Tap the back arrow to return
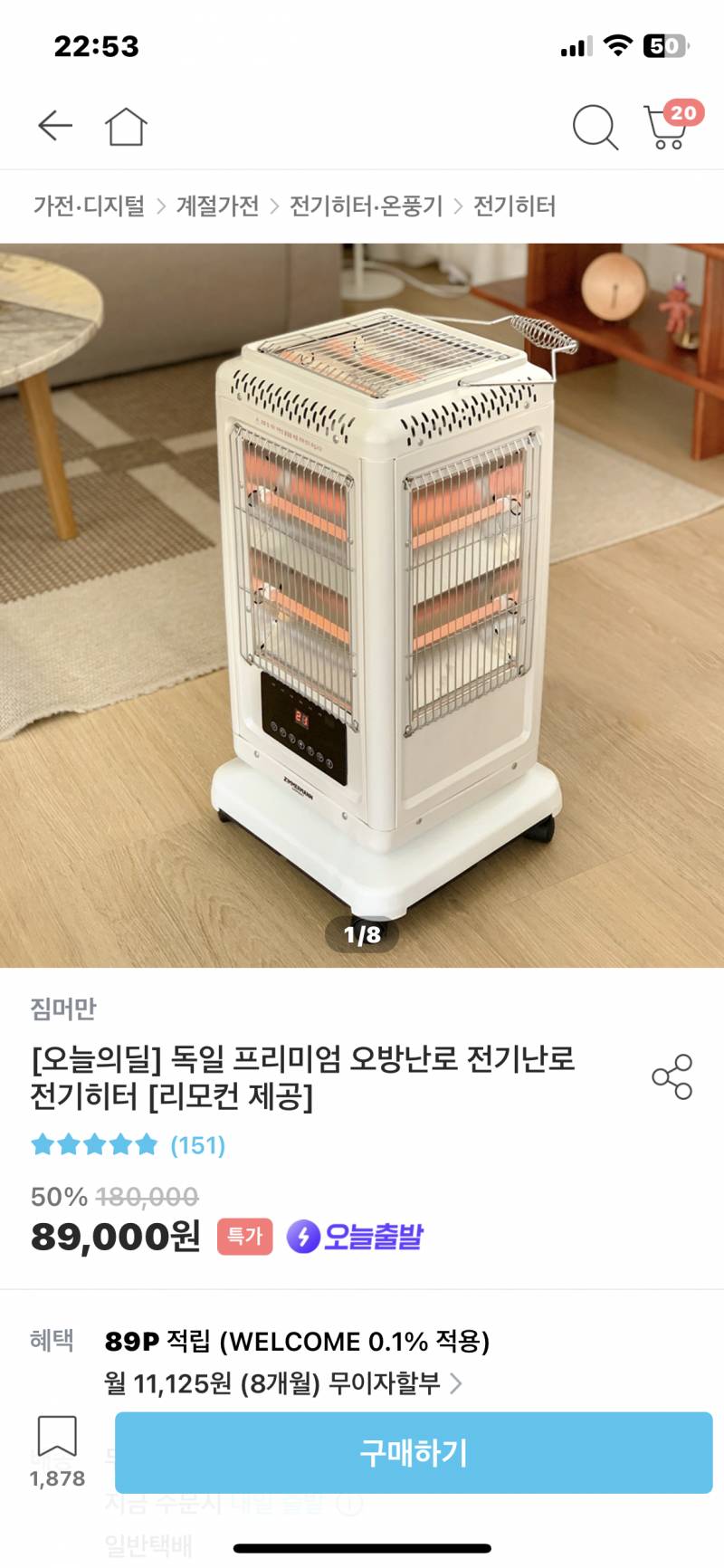The height and width of the screenshot is (1568, 724). 54,126
